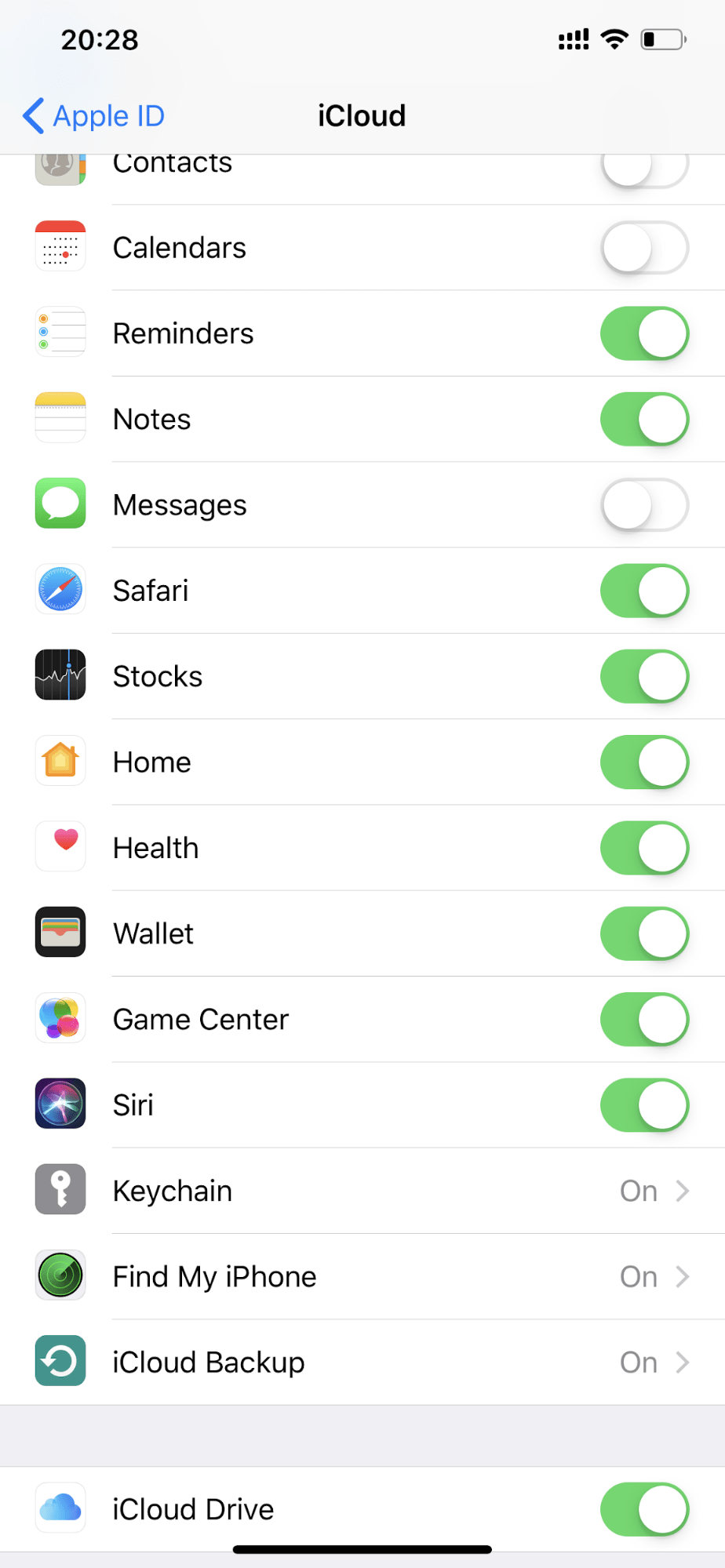Enable Calendars syncing
This screenshot has width=725, height=1568.
click(x=643, y=246)
